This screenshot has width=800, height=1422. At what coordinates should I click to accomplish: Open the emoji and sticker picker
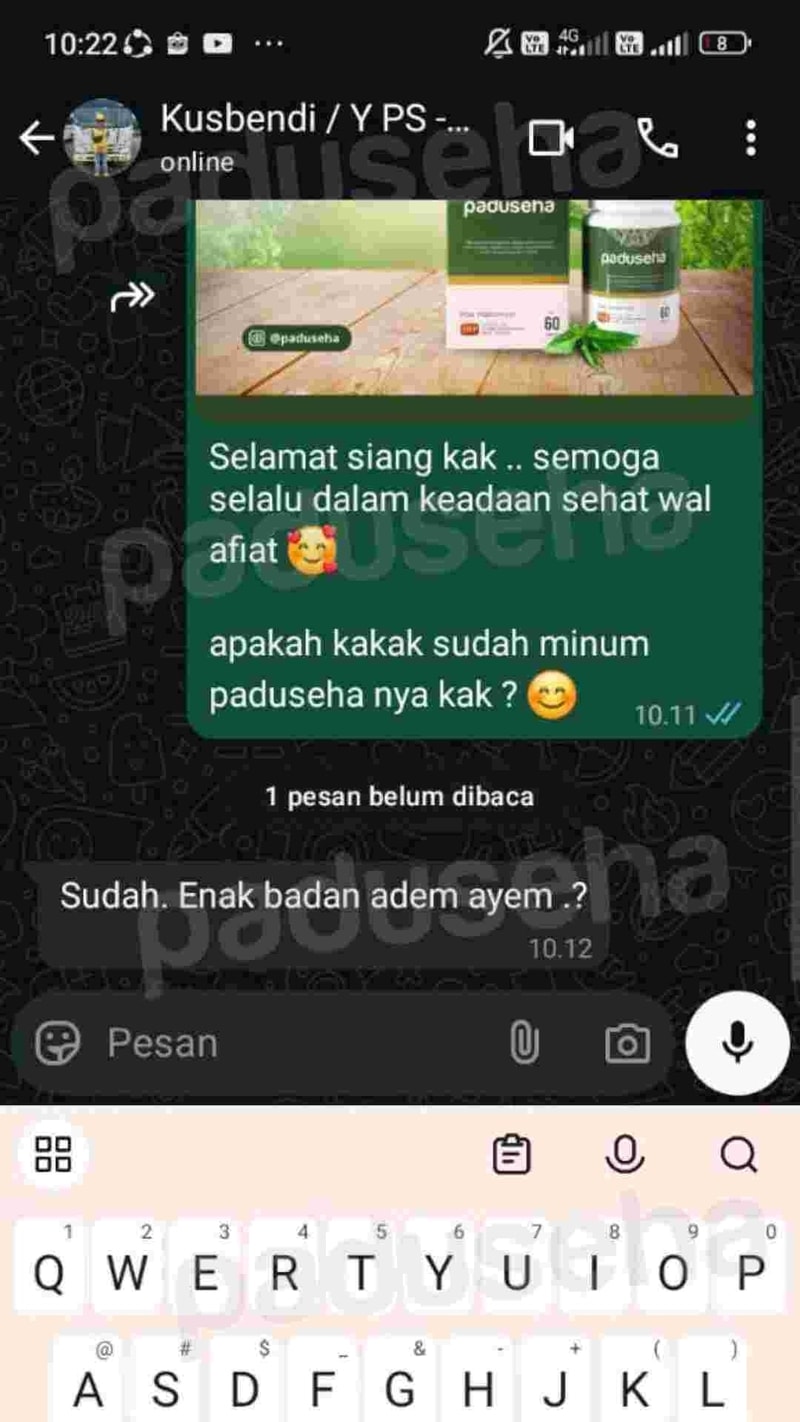(x=58, y=1044)
